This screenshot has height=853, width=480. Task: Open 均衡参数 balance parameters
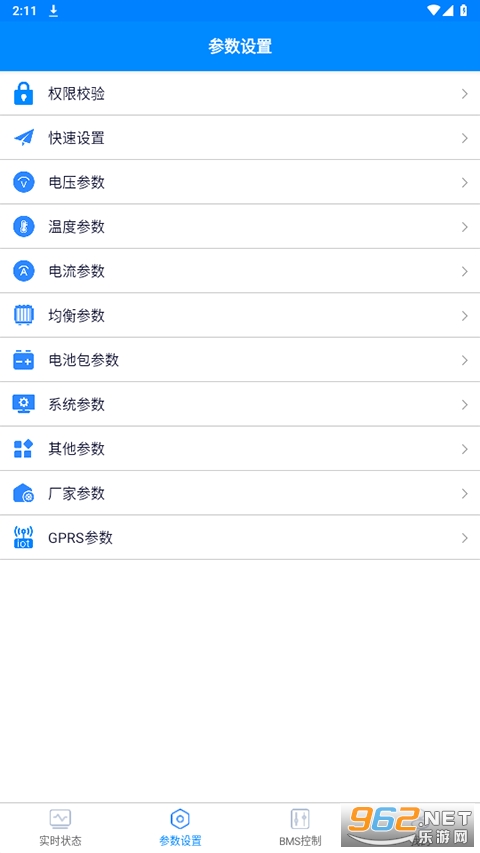(240, 316)
